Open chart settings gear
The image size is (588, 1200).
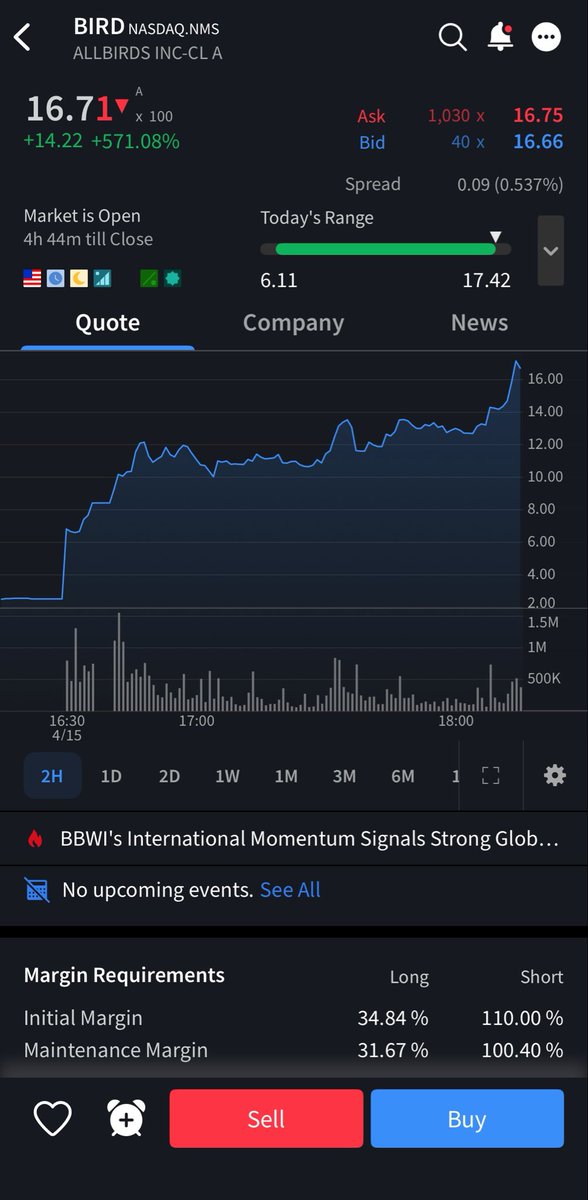click(x=555, y=776)
